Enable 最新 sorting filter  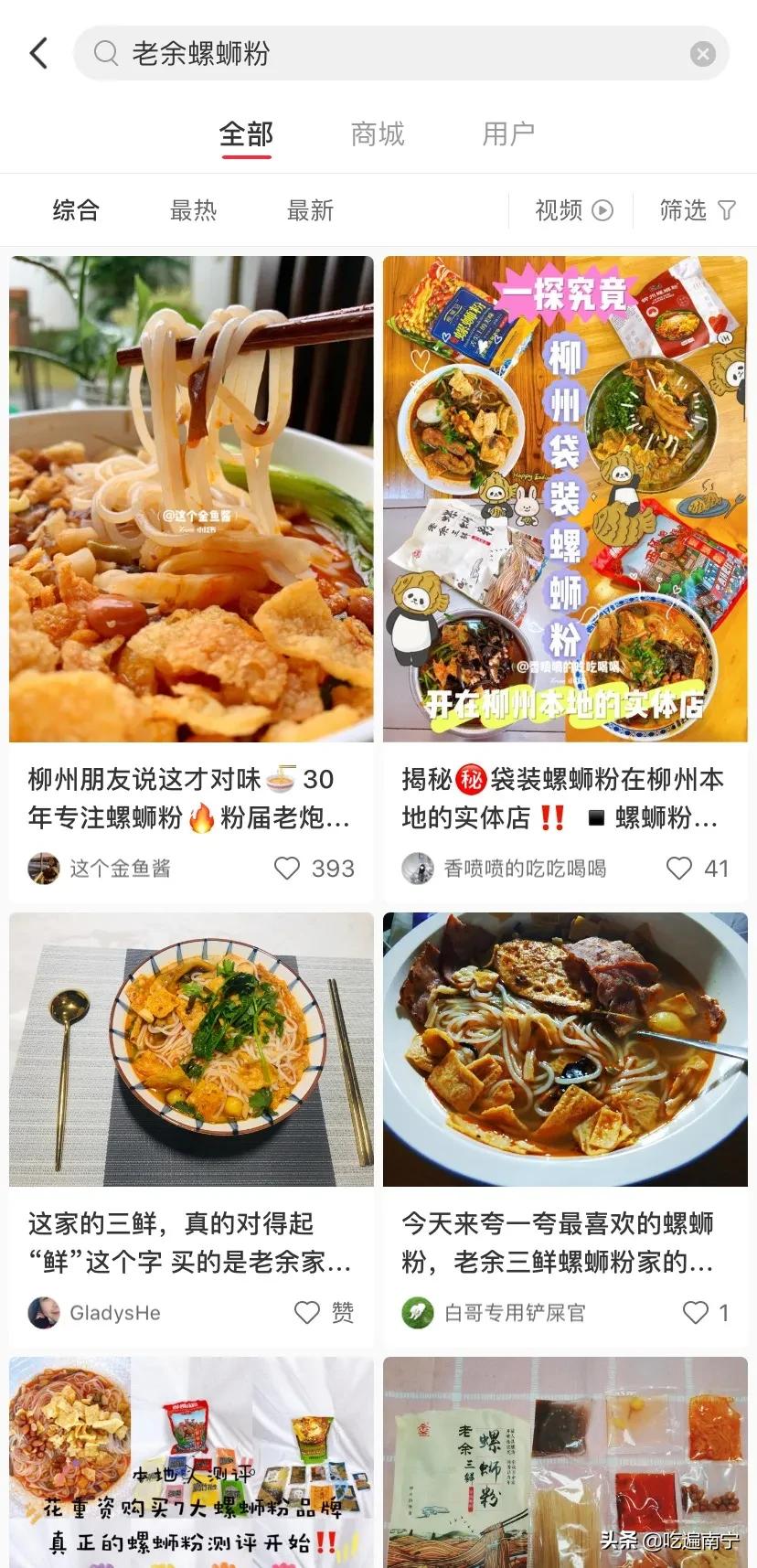[x=309, y=210]
